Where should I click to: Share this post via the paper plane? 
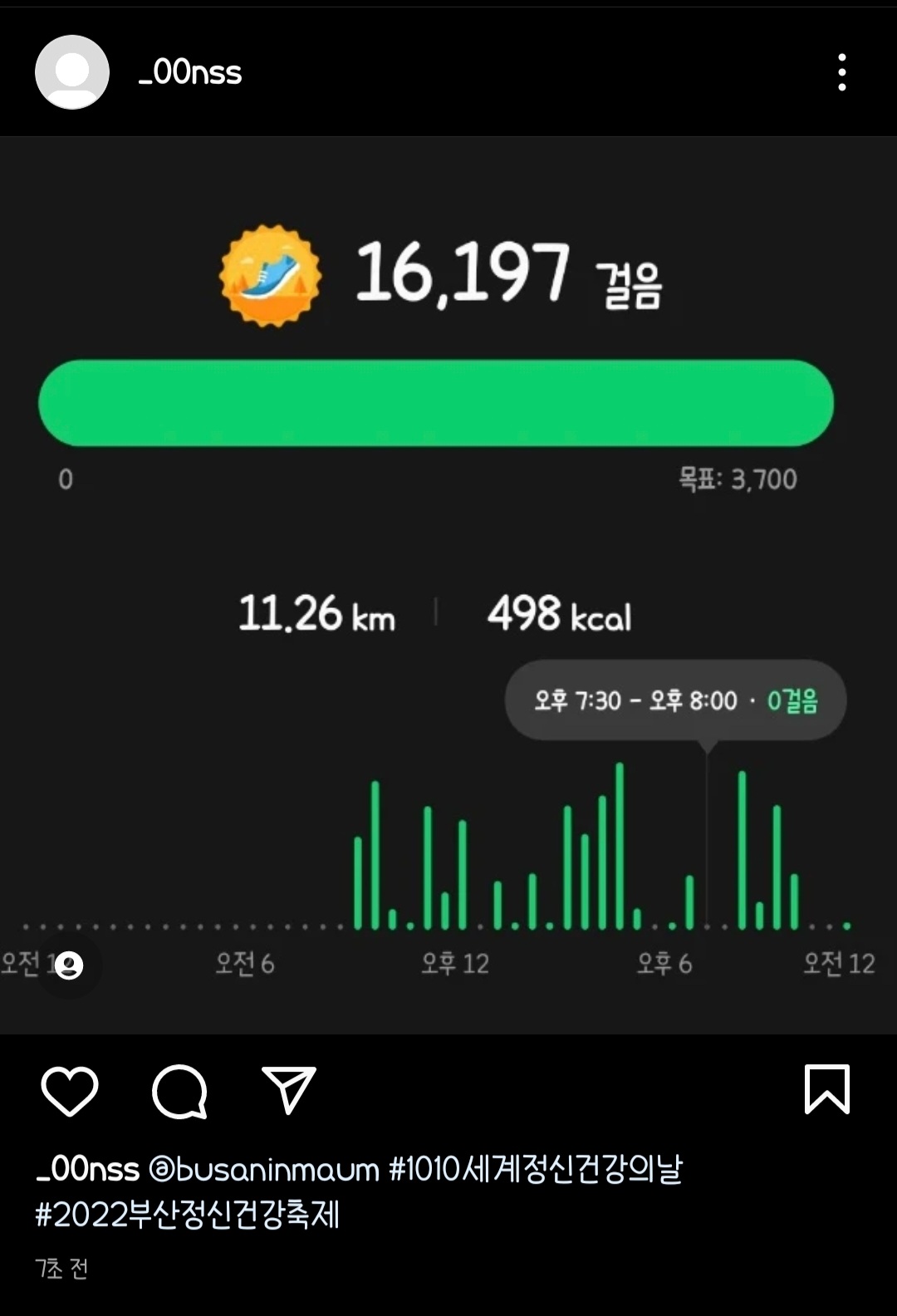click(289, 1090)
